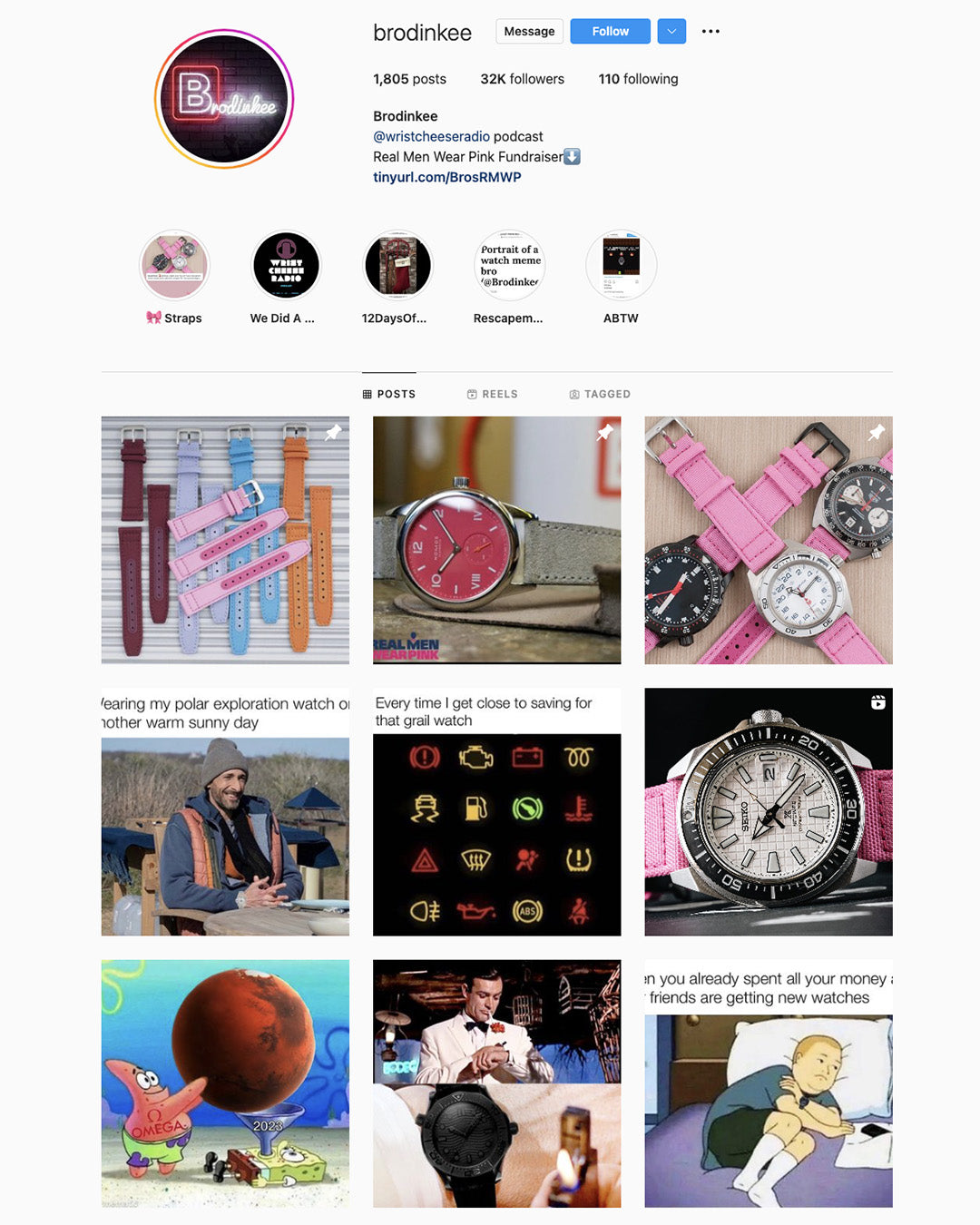Image resolution: width=980 pixels, height=1225 pixels.
Task: Message brodinkee
Action: click(x=529, y=31)
